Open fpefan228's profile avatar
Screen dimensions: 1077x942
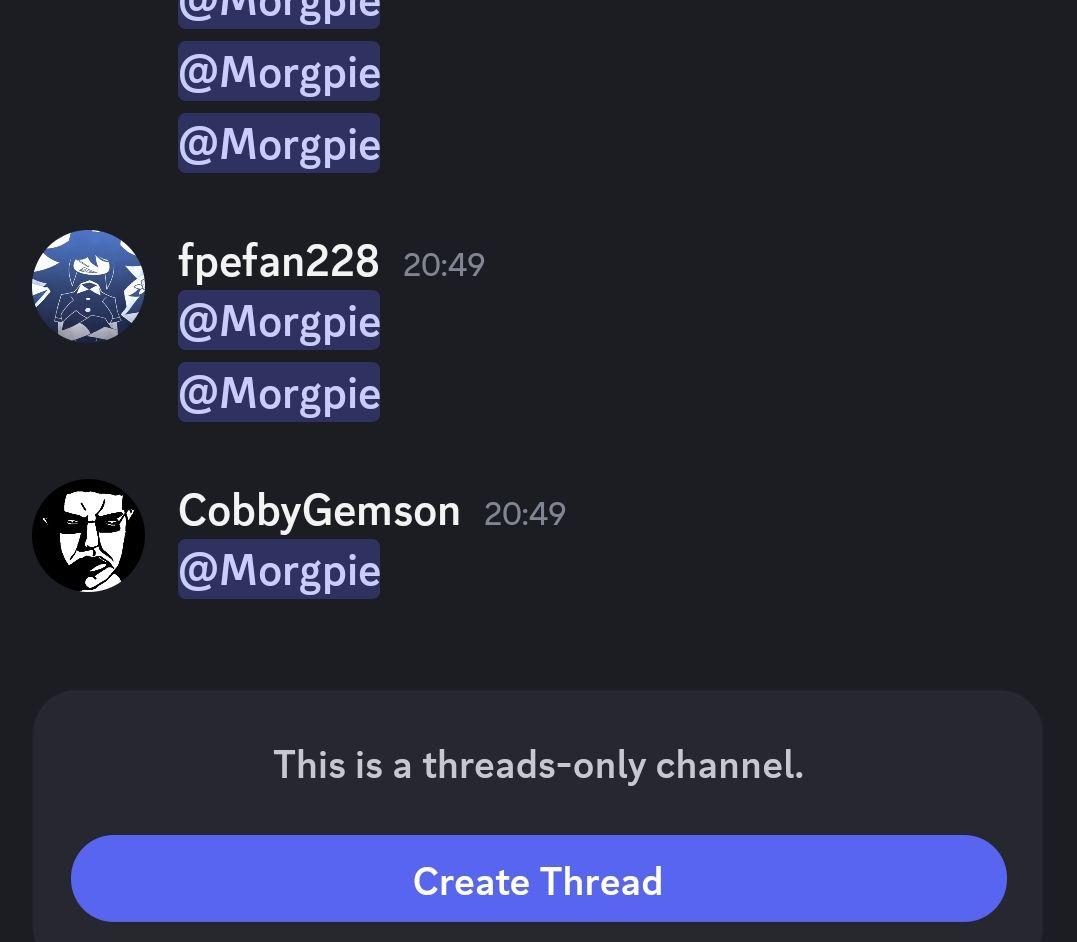point(89,287)
